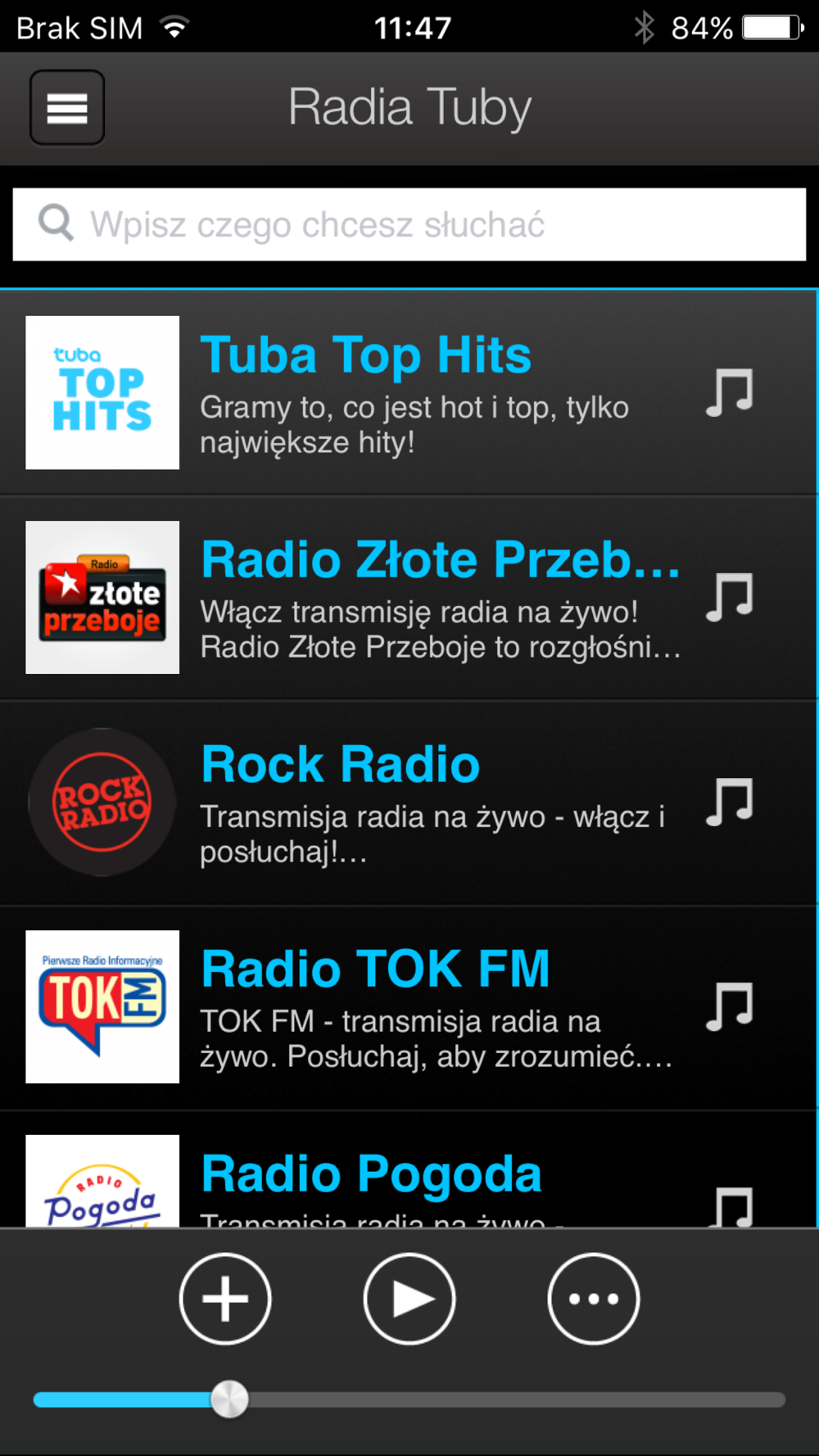Tap the music note icon beside Radio TOK FM
The height and width of the screenshot is (1456, 819).
point(729,1006)
